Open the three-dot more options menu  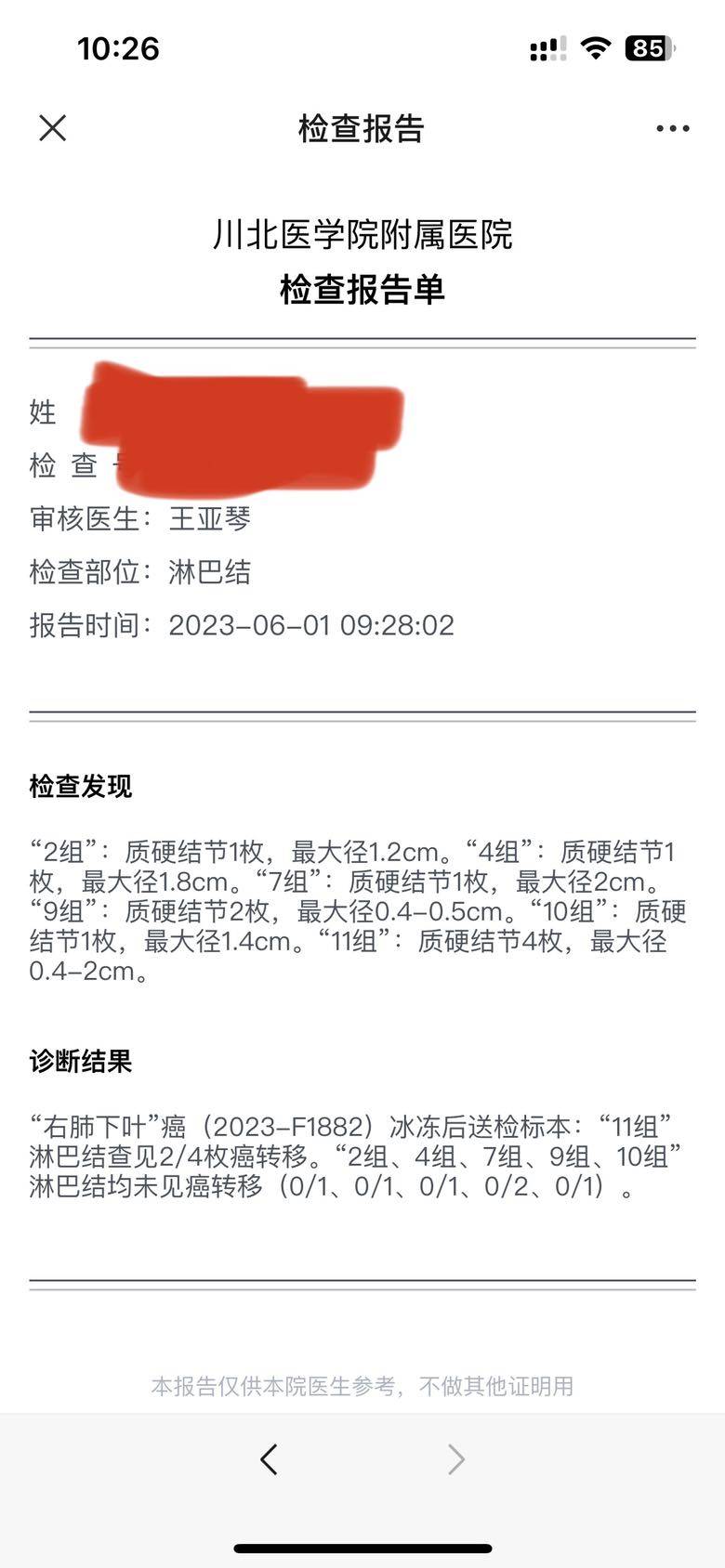click(672, 128)
